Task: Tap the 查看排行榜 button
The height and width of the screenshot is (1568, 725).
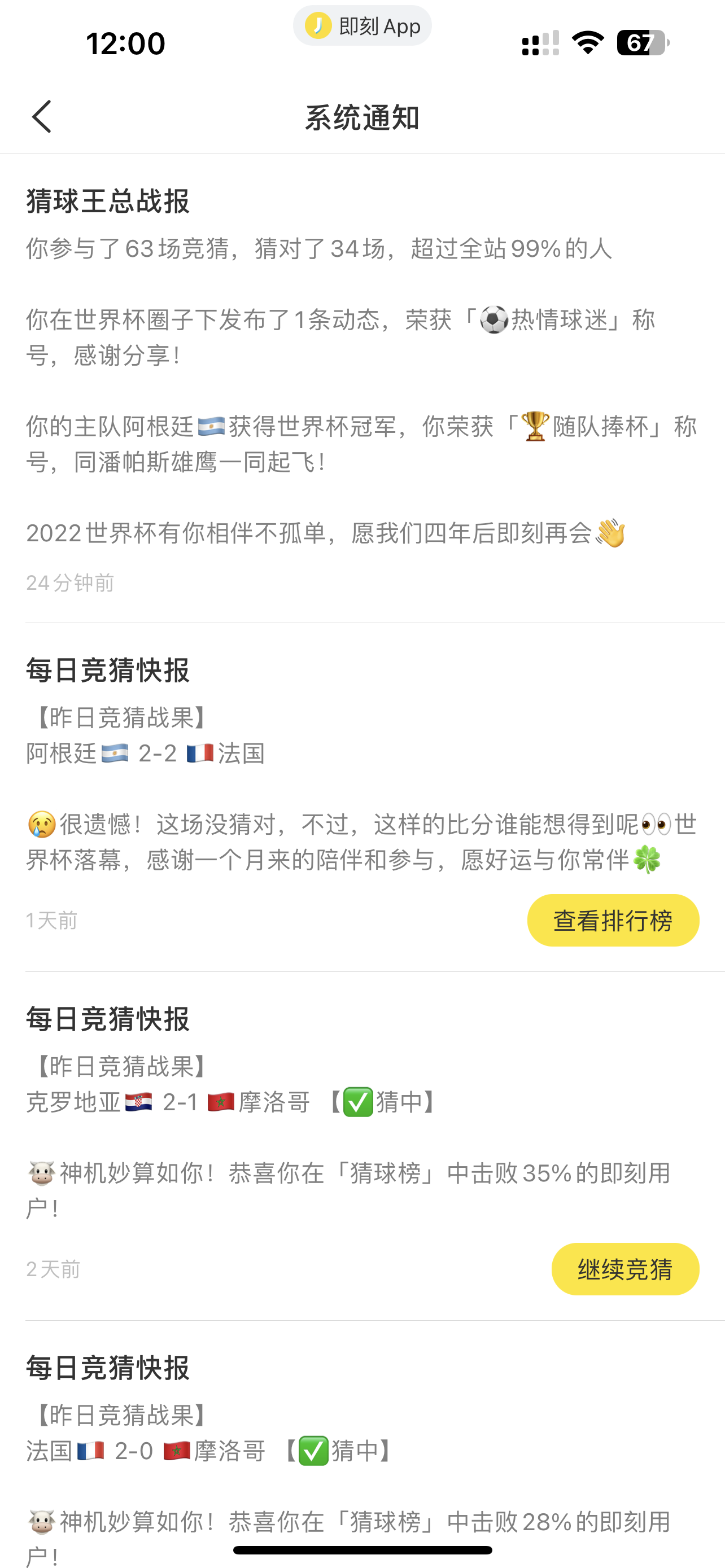Action: coord(613,921)
